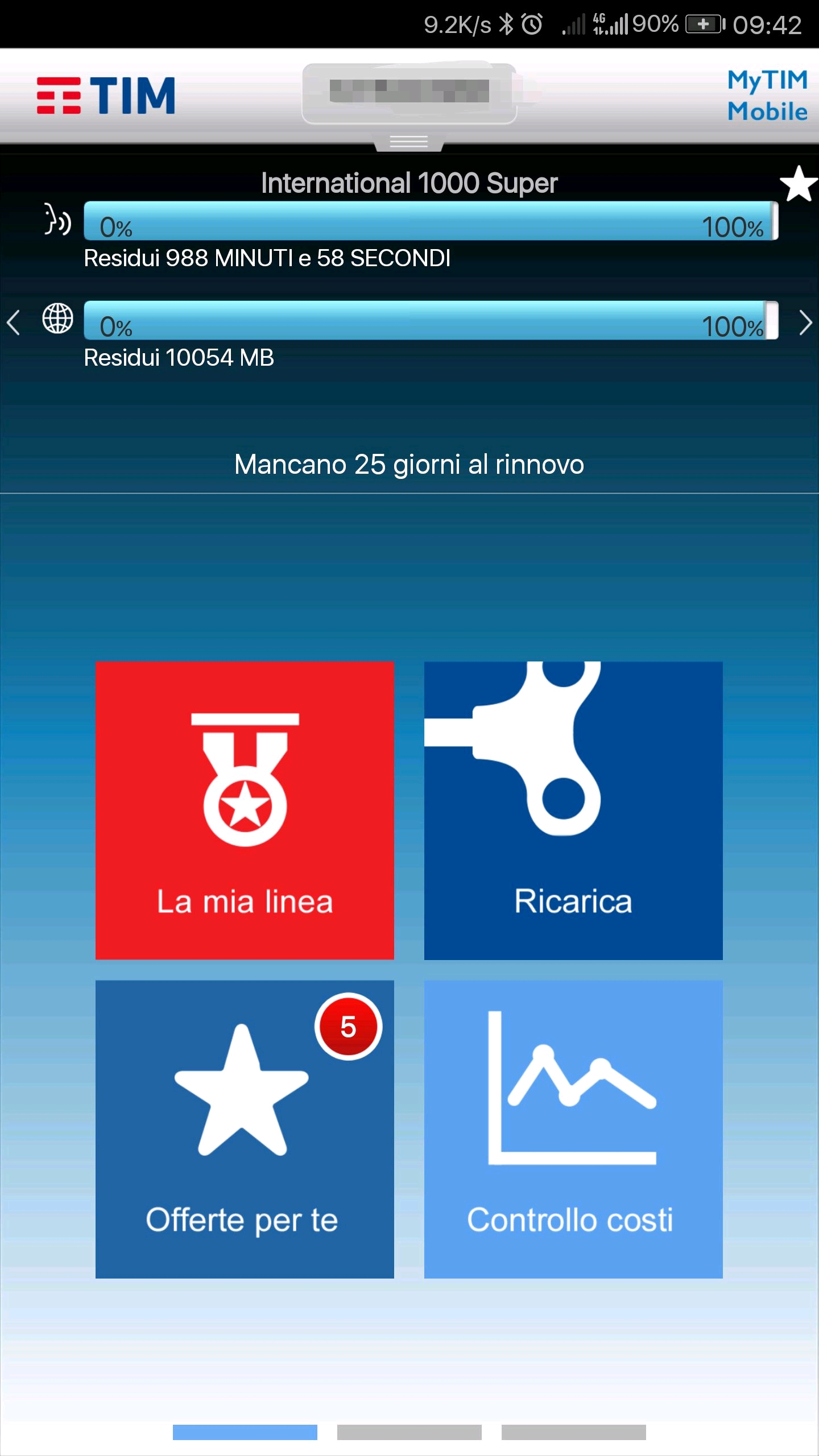The image size is (819, 1456).
Task: Open Controllo costi cost tracking
Action: (x=573, y=1128)
